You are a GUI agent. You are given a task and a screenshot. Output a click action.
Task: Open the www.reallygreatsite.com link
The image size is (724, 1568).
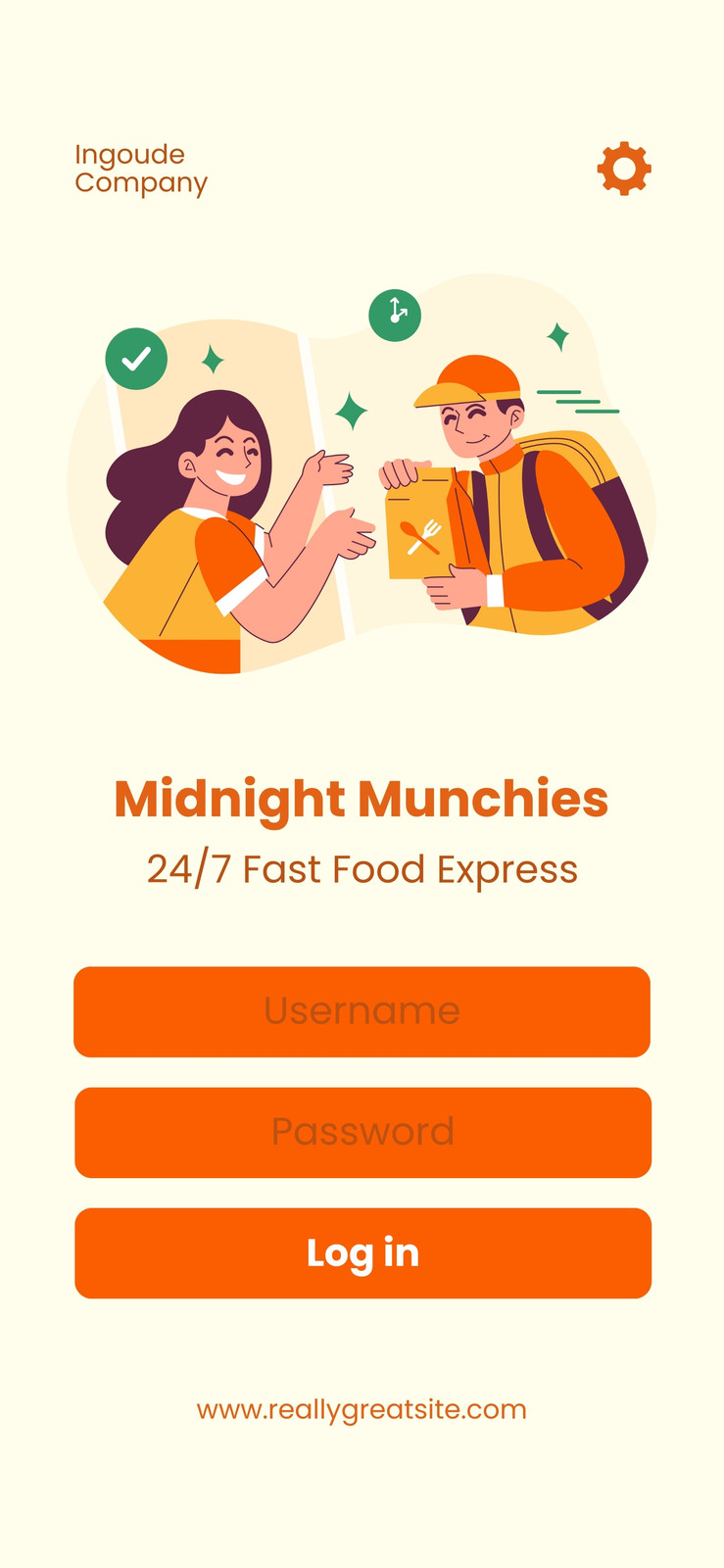tap(362, 1409)
